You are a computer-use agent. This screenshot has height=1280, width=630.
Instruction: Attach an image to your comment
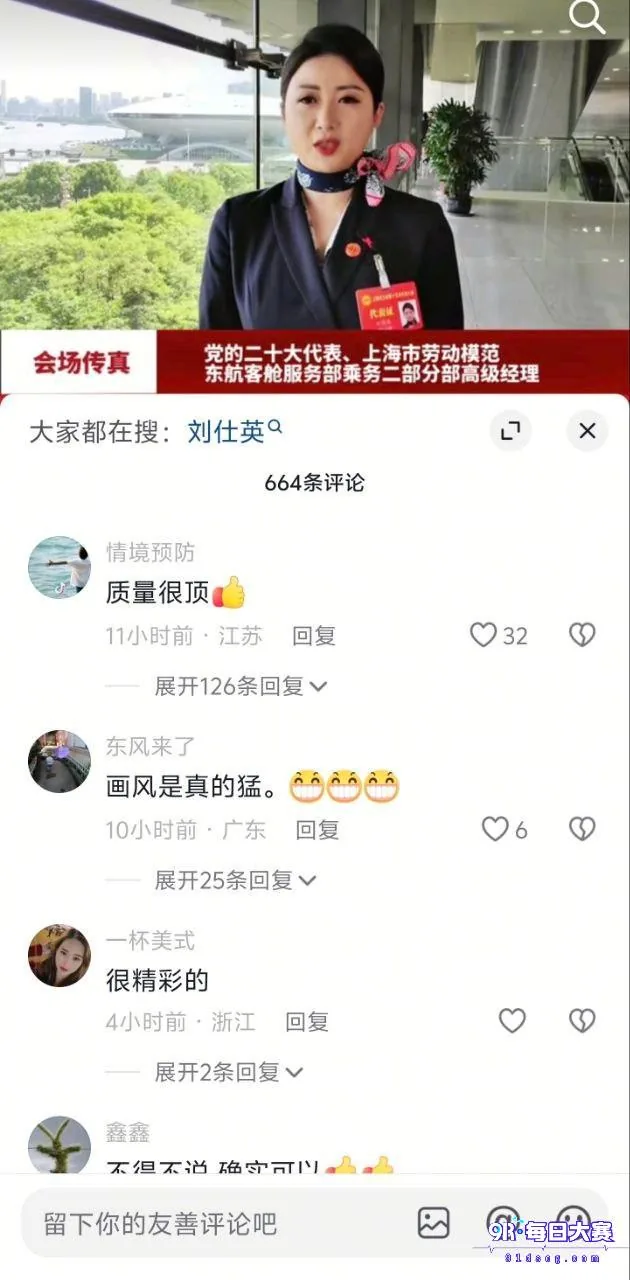click(x=433, y=1223)
